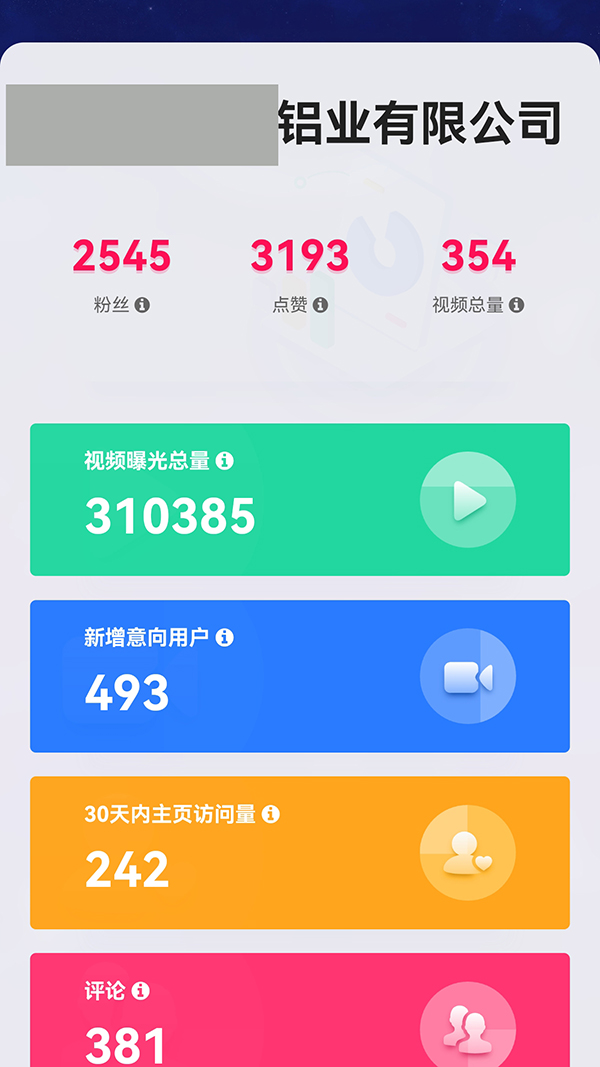Tap the info icon next to 粉丝
600x1067 pixels.
[x=142, y=305]
